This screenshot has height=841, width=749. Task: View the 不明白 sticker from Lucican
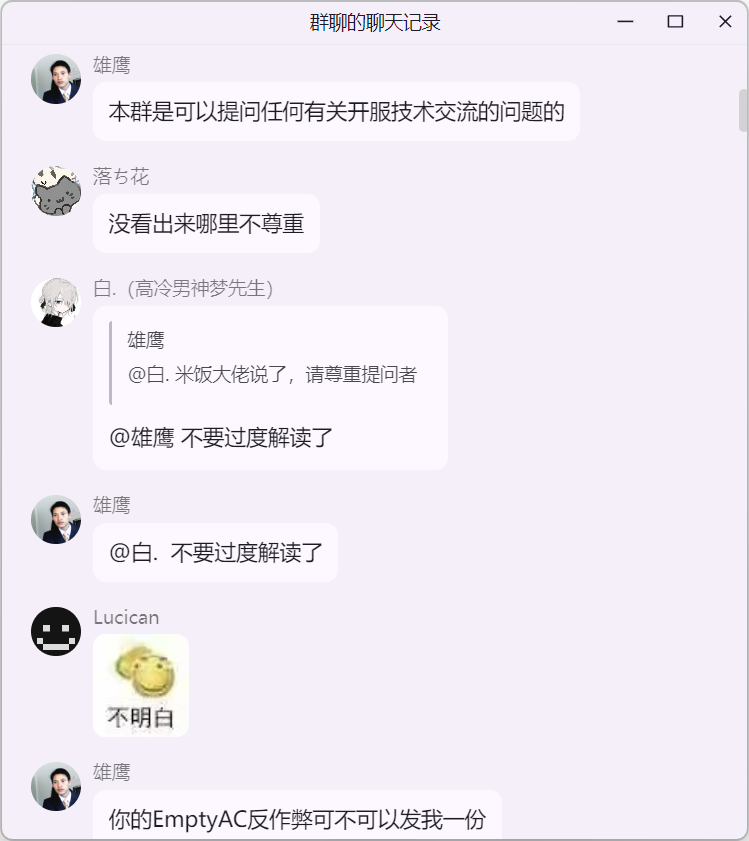141,685
